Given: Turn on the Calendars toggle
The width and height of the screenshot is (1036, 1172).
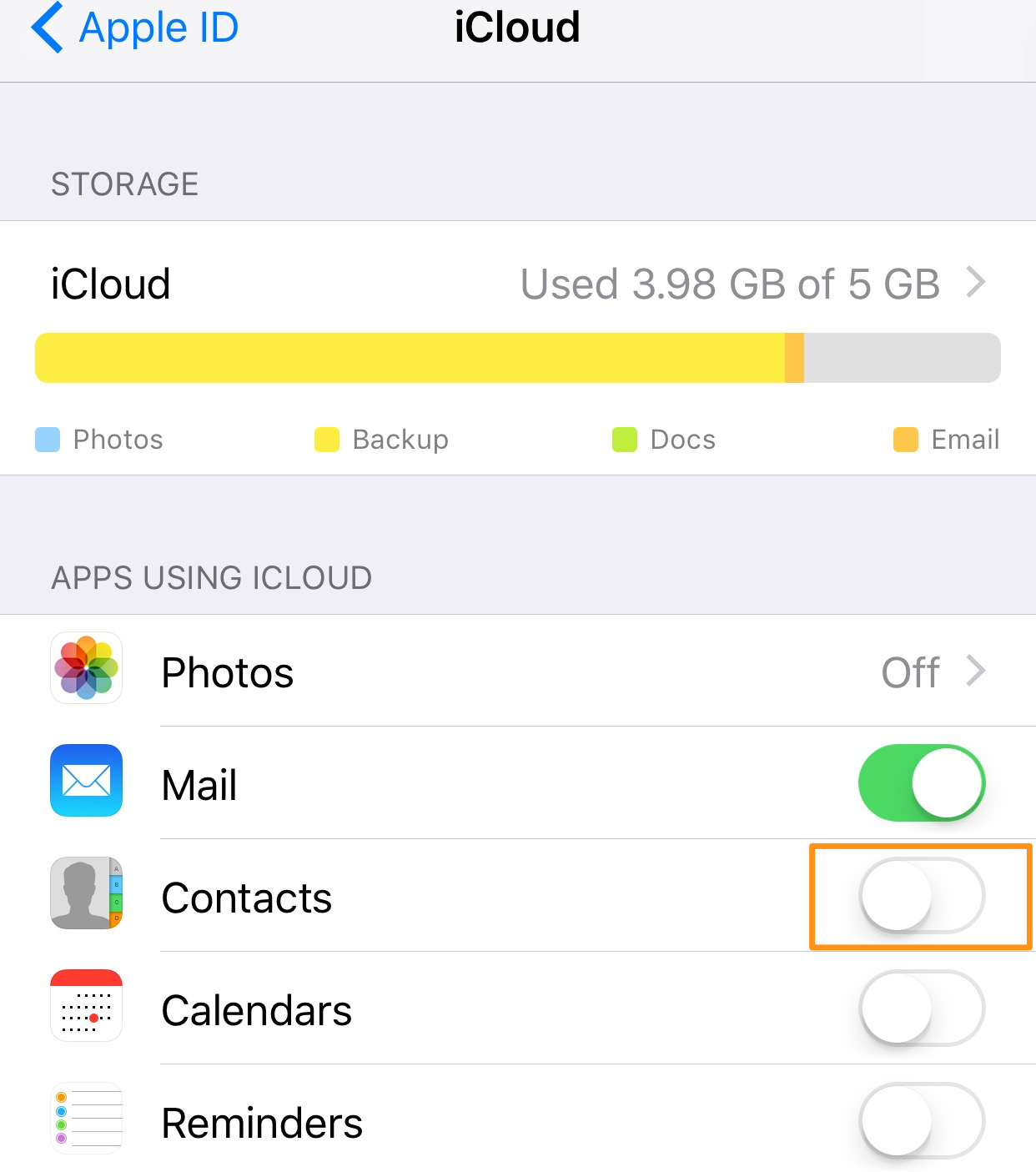Looking at the screenshot, I should tap(921, 1009).
